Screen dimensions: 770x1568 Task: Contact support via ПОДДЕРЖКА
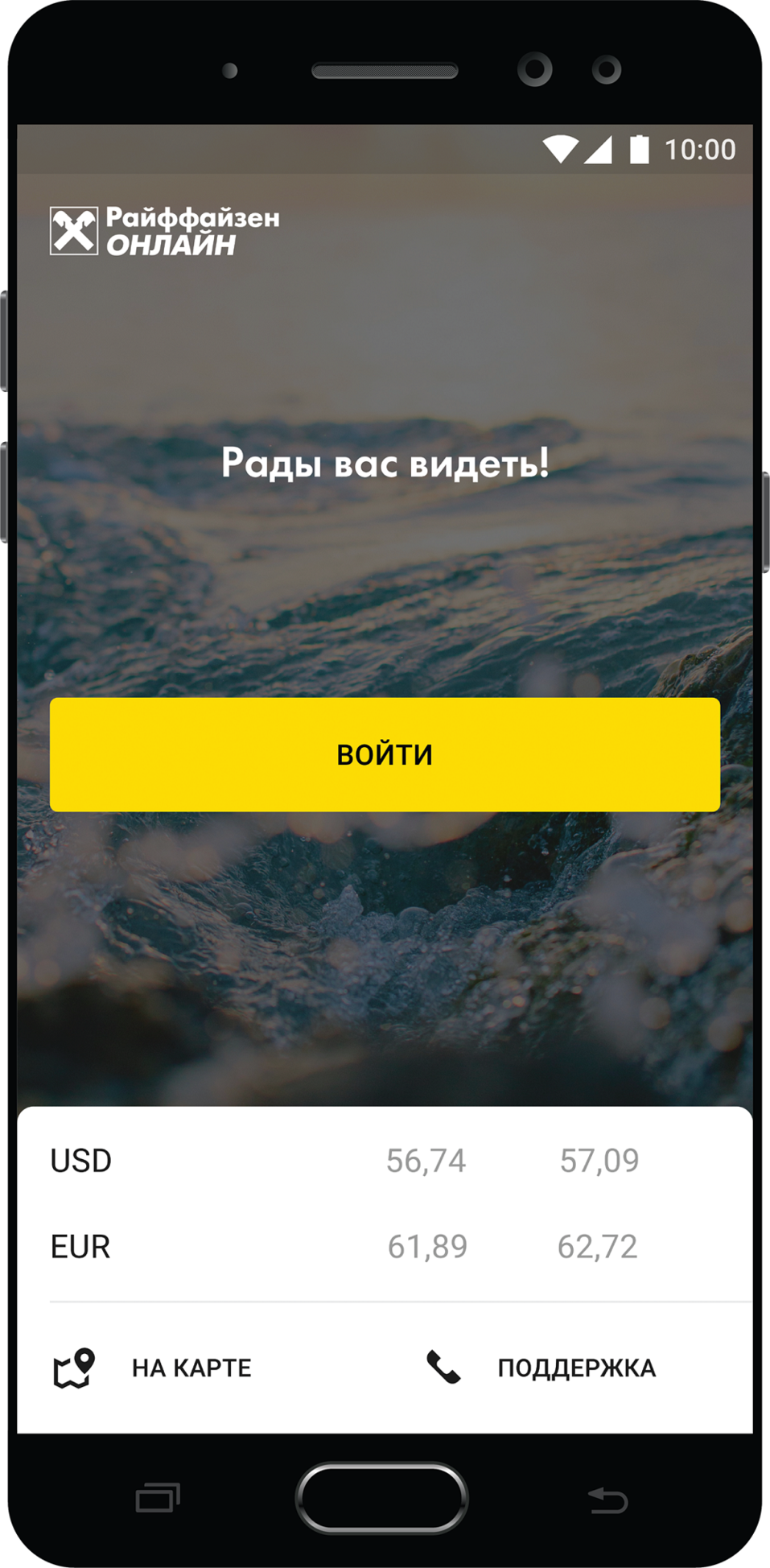click(541, 1368)
